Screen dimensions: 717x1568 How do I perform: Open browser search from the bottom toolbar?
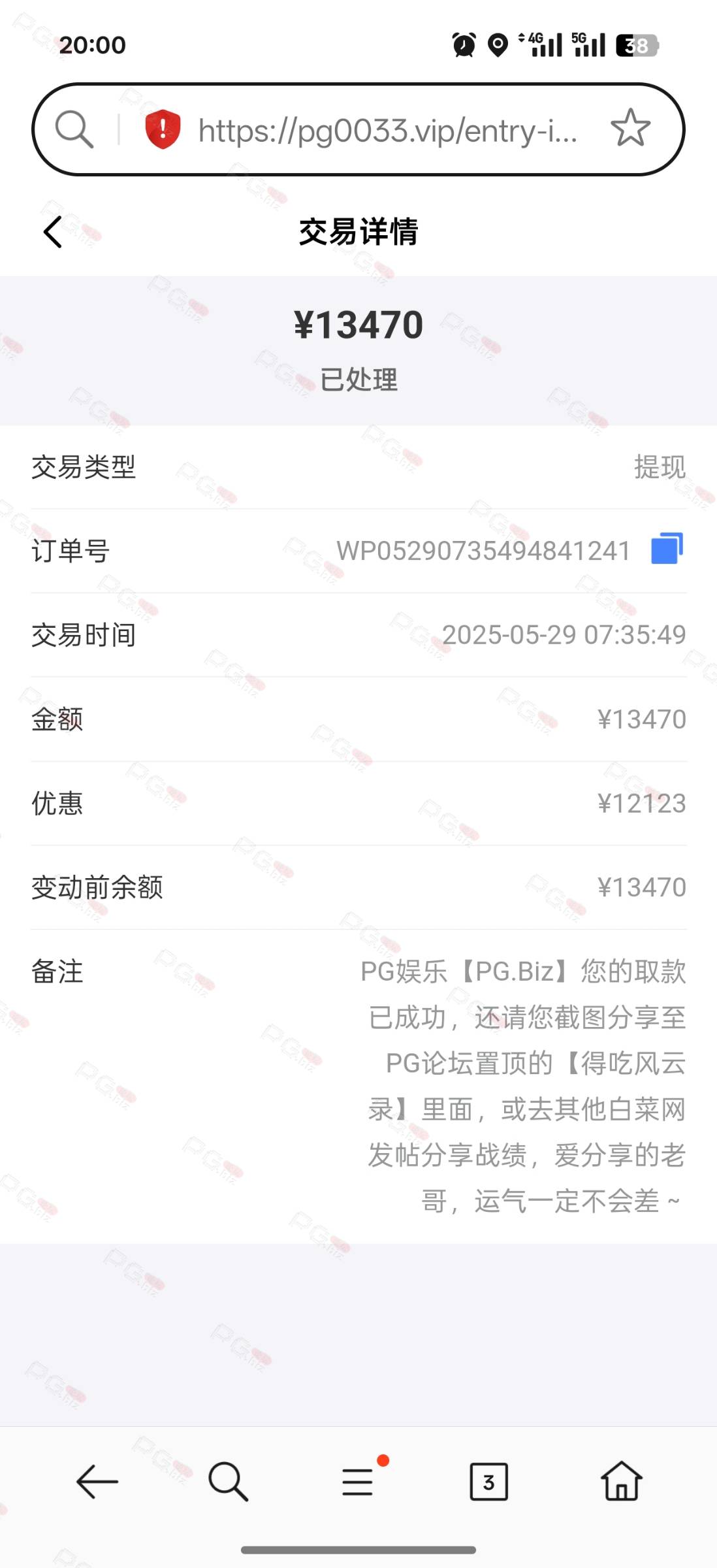pyautogui.click(x=228, y=1482)
